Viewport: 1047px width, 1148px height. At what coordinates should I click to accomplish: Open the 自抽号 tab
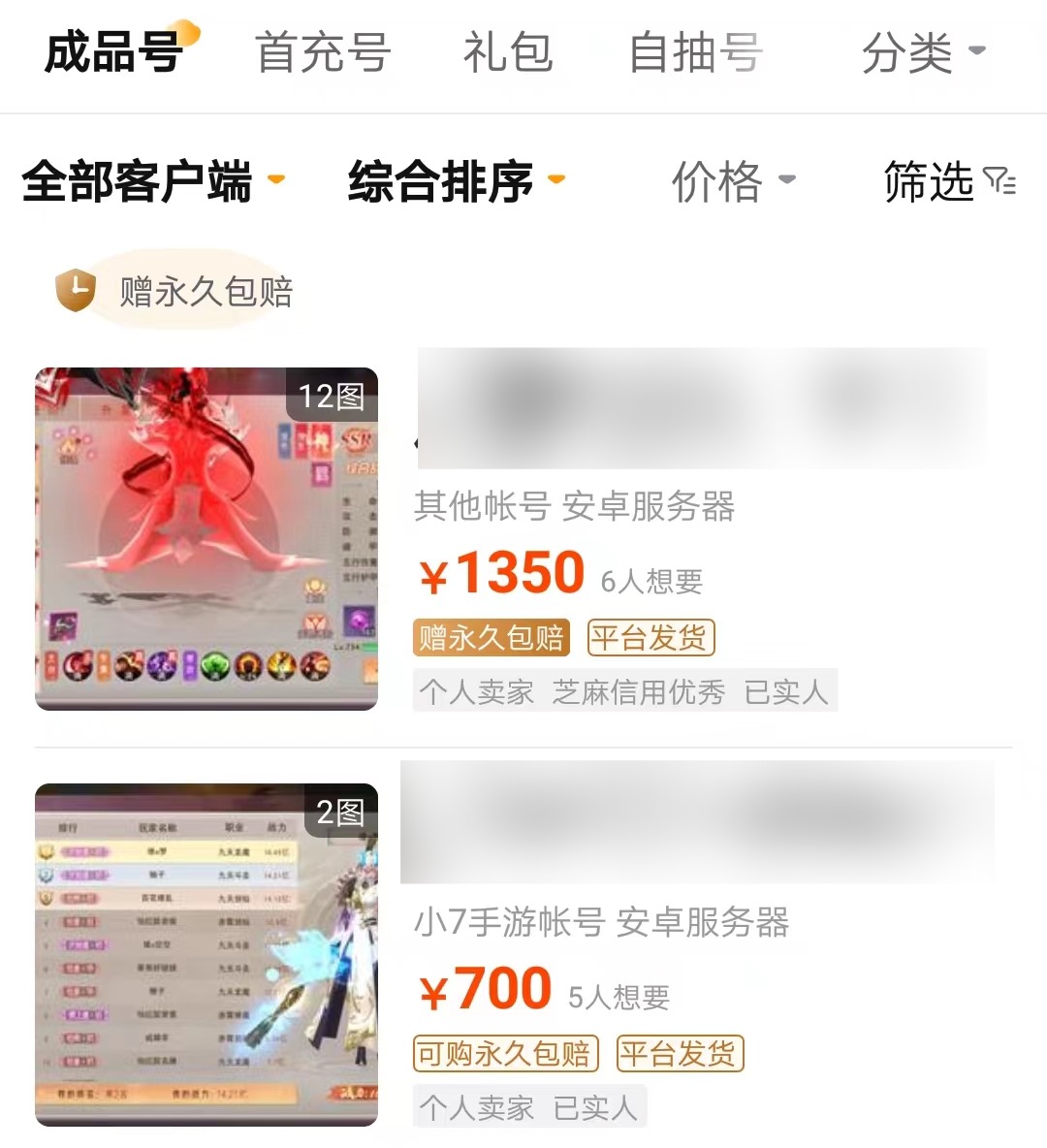pyautogui.click(x=695, y=53)
